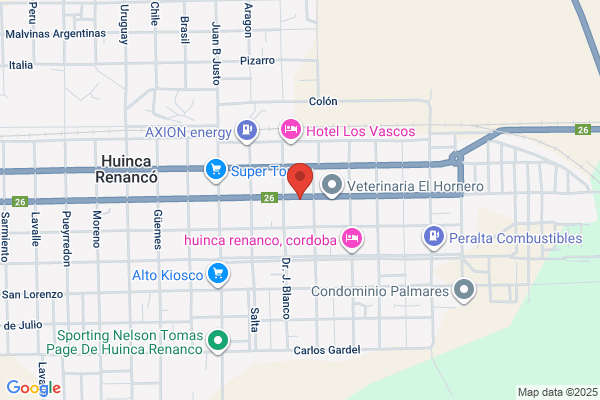Open the huinca renanco, cordoba lodging marker
This screenshot has width=600, height=400.
point(352,239)
